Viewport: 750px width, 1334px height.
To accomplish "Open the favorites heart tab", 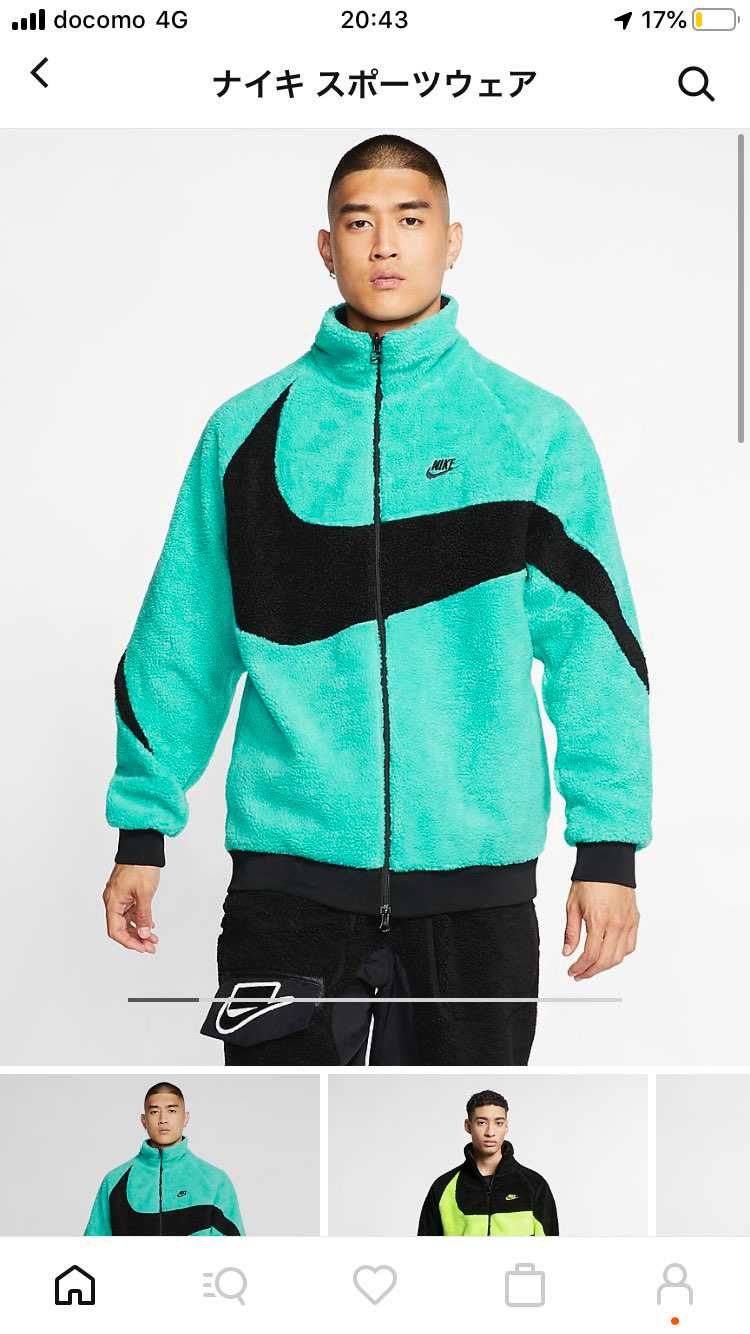I will 375,1285.
